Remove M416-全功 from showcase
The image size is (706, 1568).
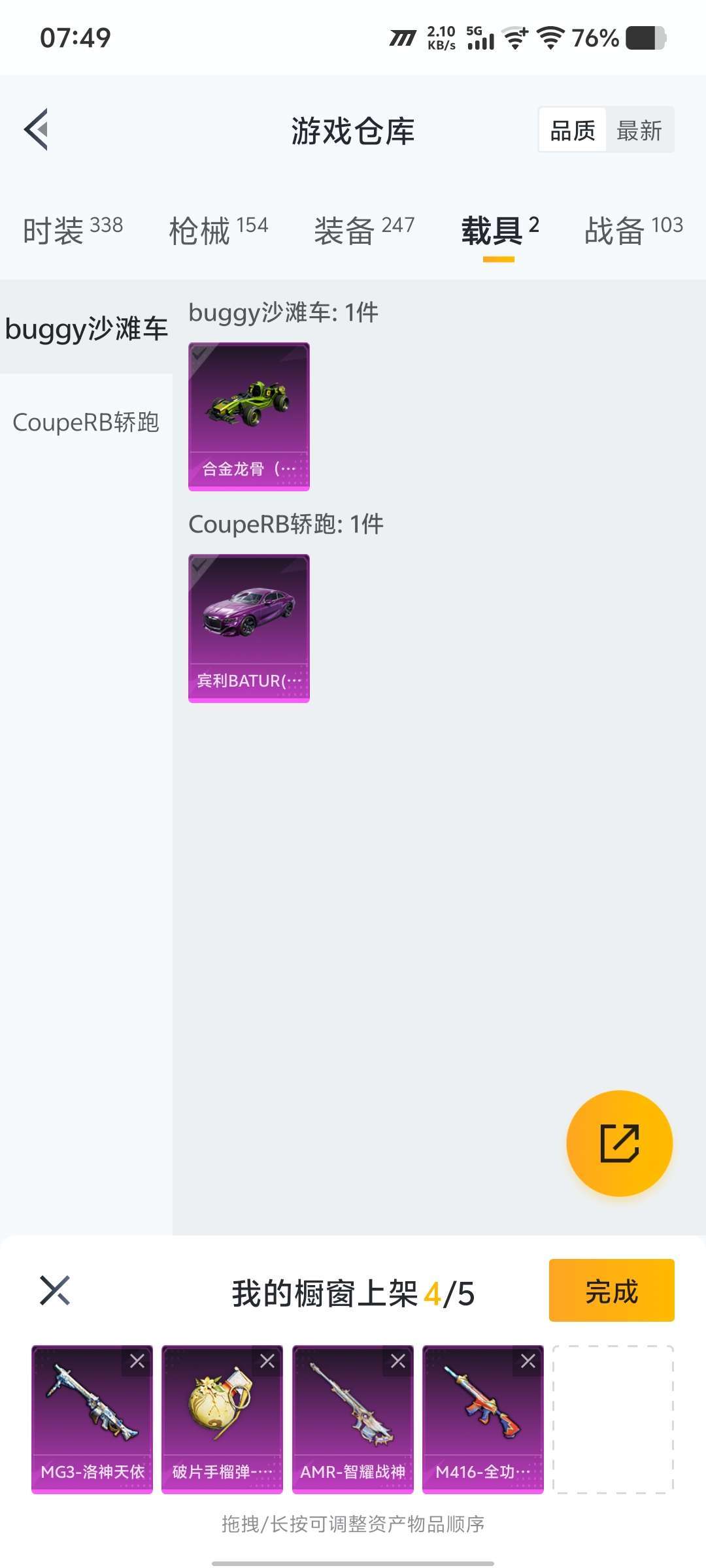(528, 1361)
